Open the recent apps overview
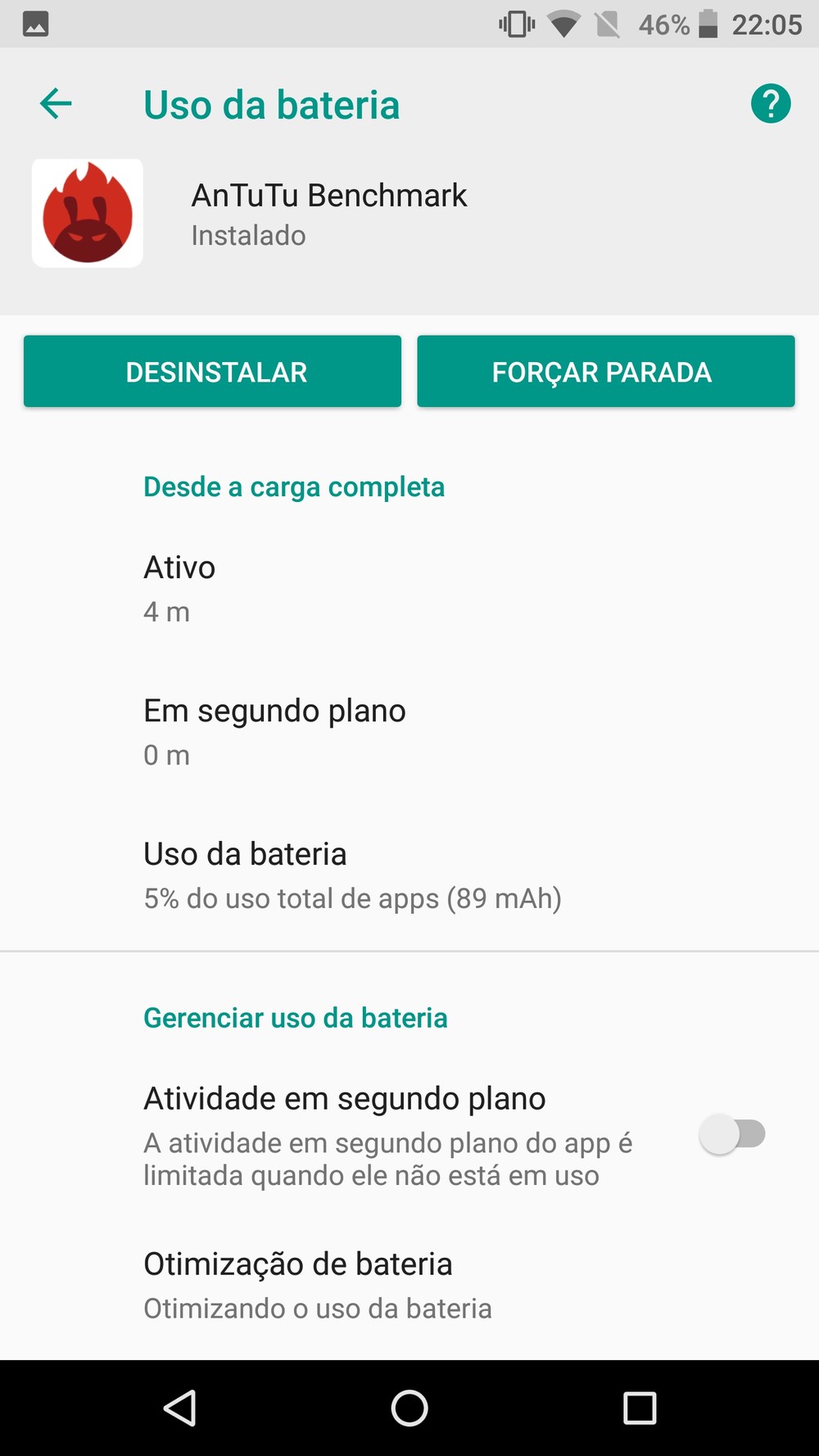Viewport: 819px width, 1456px height. point(640,1409)
